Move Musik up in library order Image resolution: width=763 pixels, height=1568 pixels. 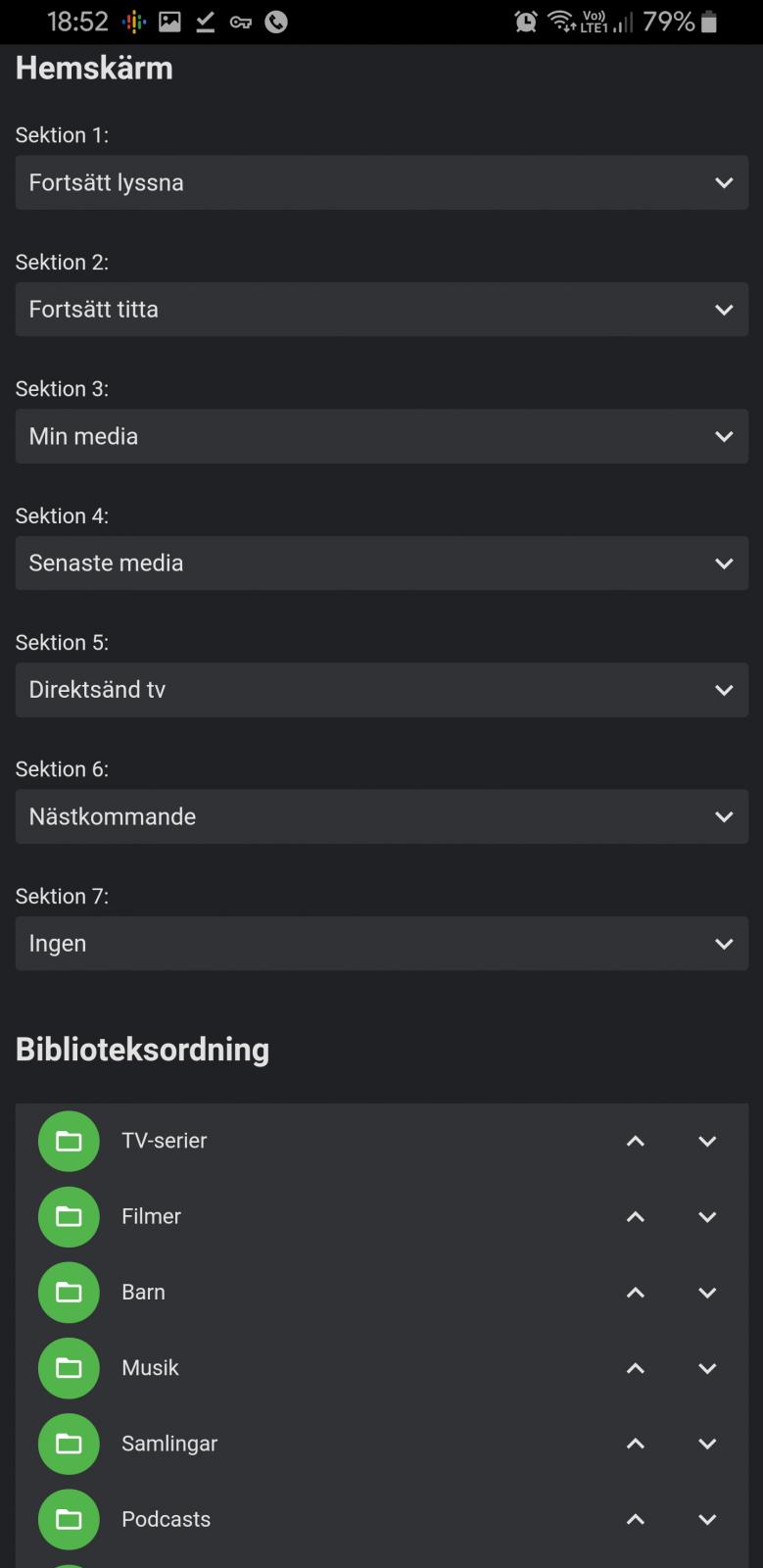click(x=636, y=1368)
